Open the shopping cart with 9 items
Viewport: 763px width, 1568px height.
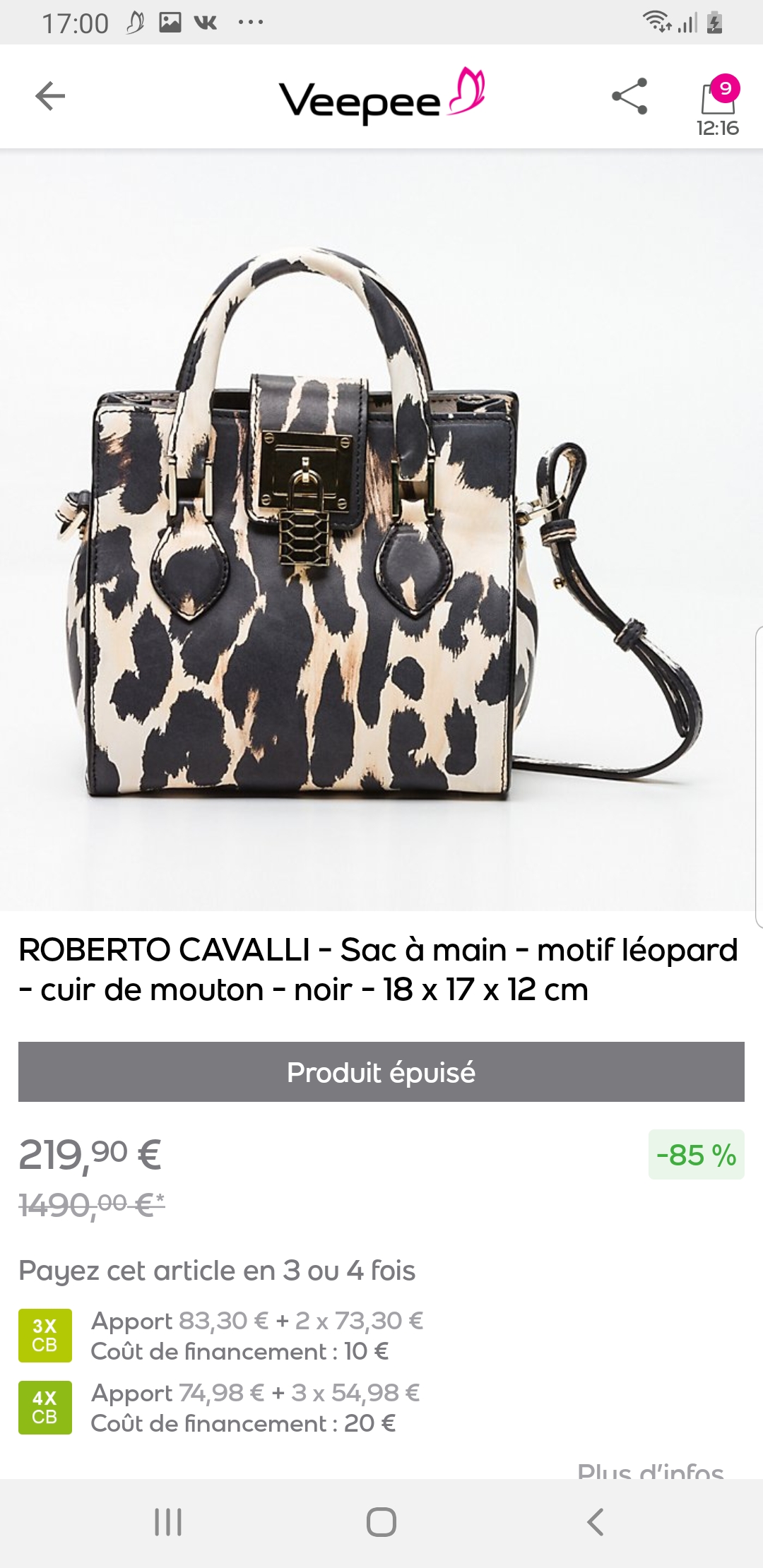[717, 99]
